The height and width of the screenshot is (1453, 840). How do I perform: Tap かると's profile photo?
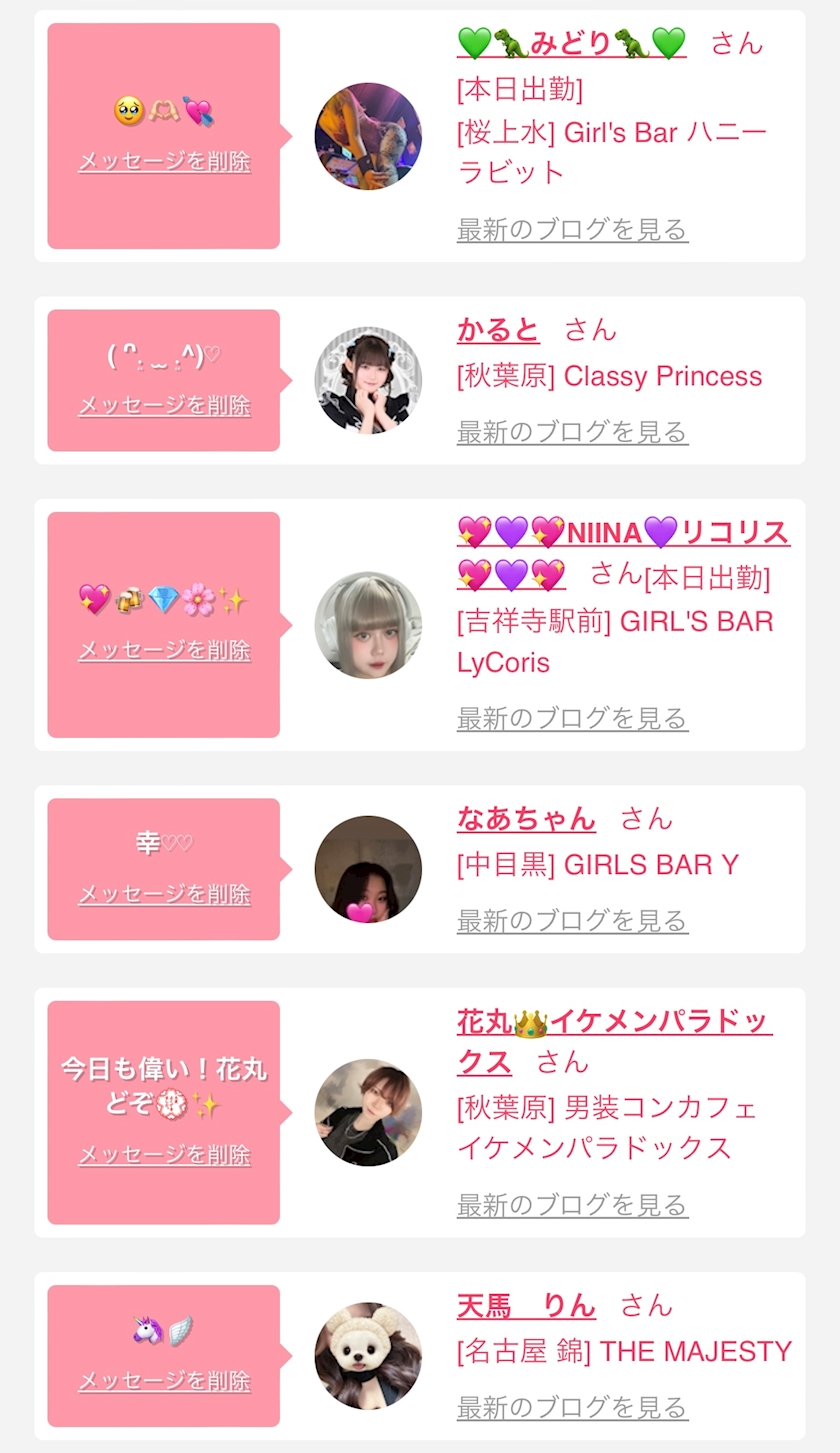click(x=368, y=380)
